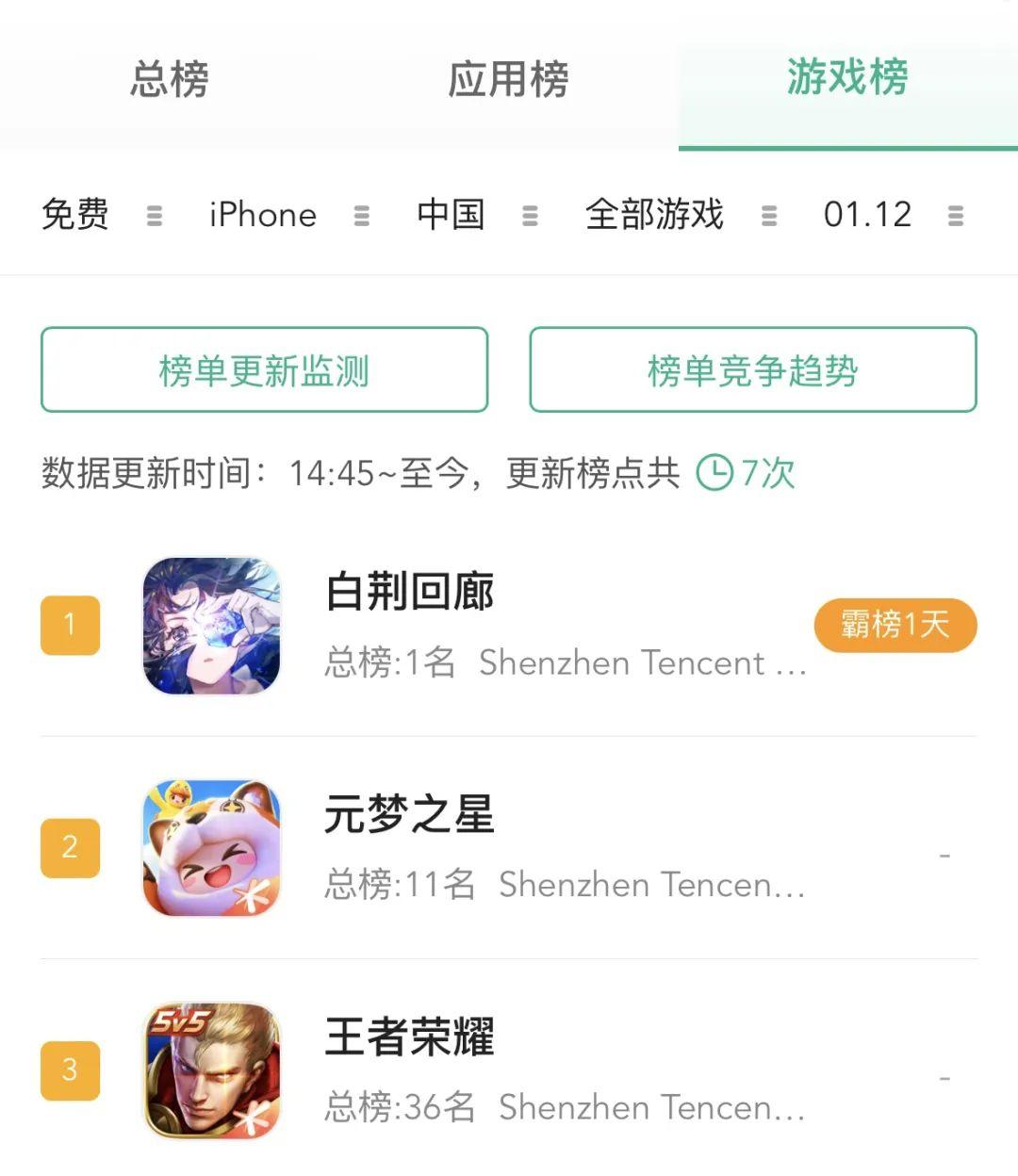The height and width of the screenshot is (1176, 1018).
Task: Open 榜单更新监测
Action: 264,370
